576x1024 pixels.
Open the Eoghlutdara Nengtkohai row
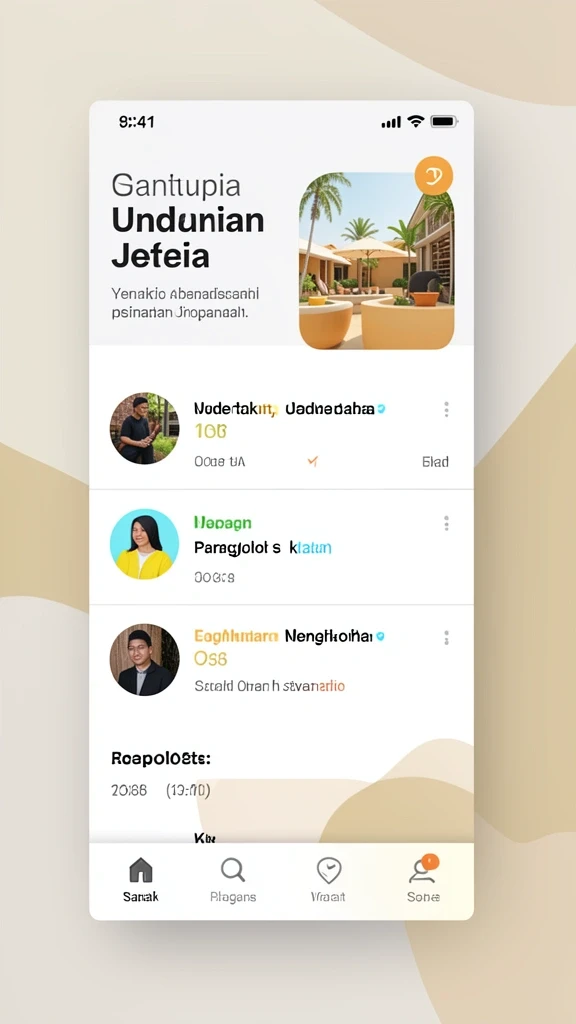(281, 660)
